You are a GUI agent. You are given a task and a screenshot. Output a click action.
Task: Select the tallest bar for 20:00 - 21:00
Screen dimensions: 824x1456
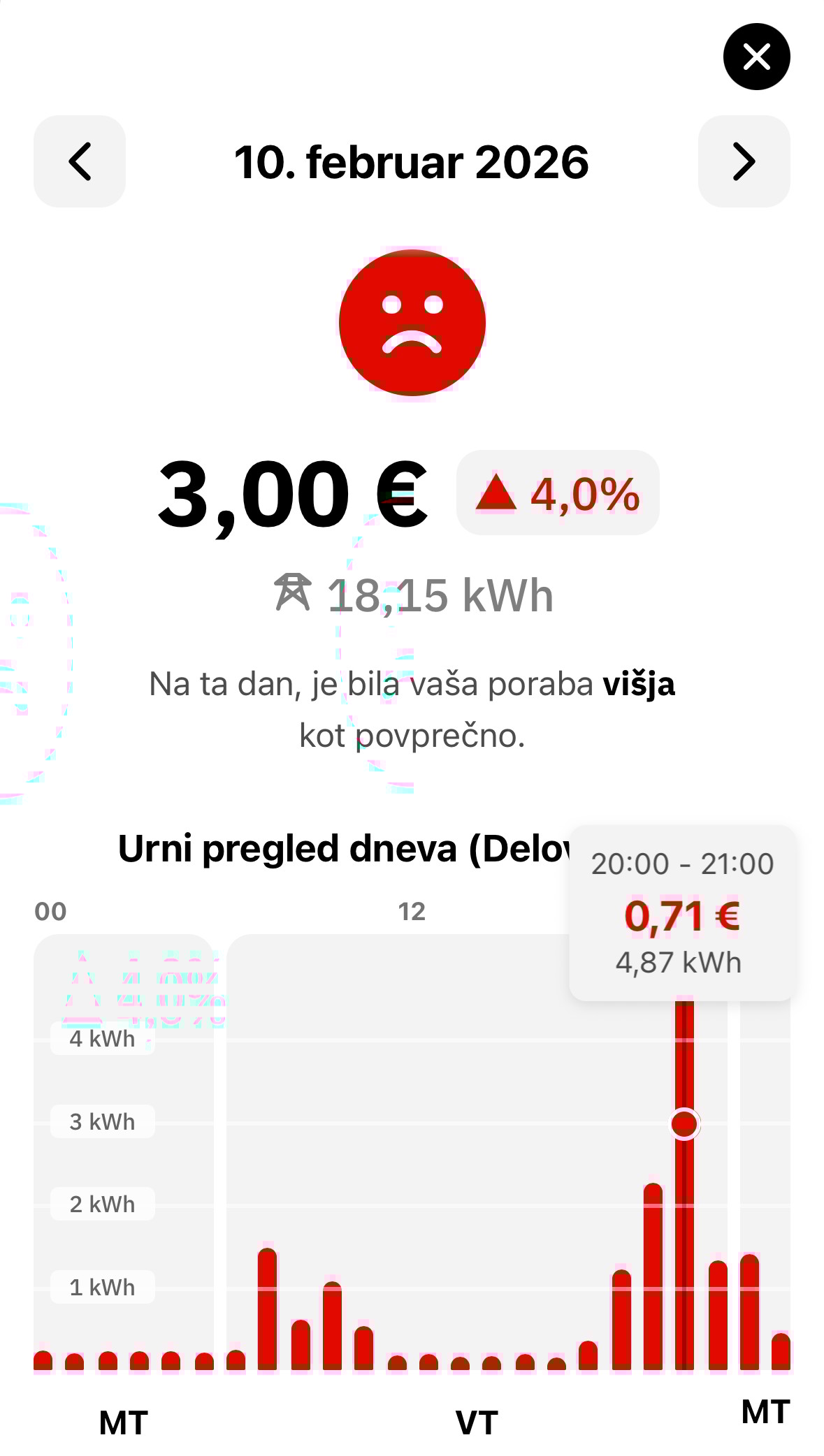click(684, 1188)
